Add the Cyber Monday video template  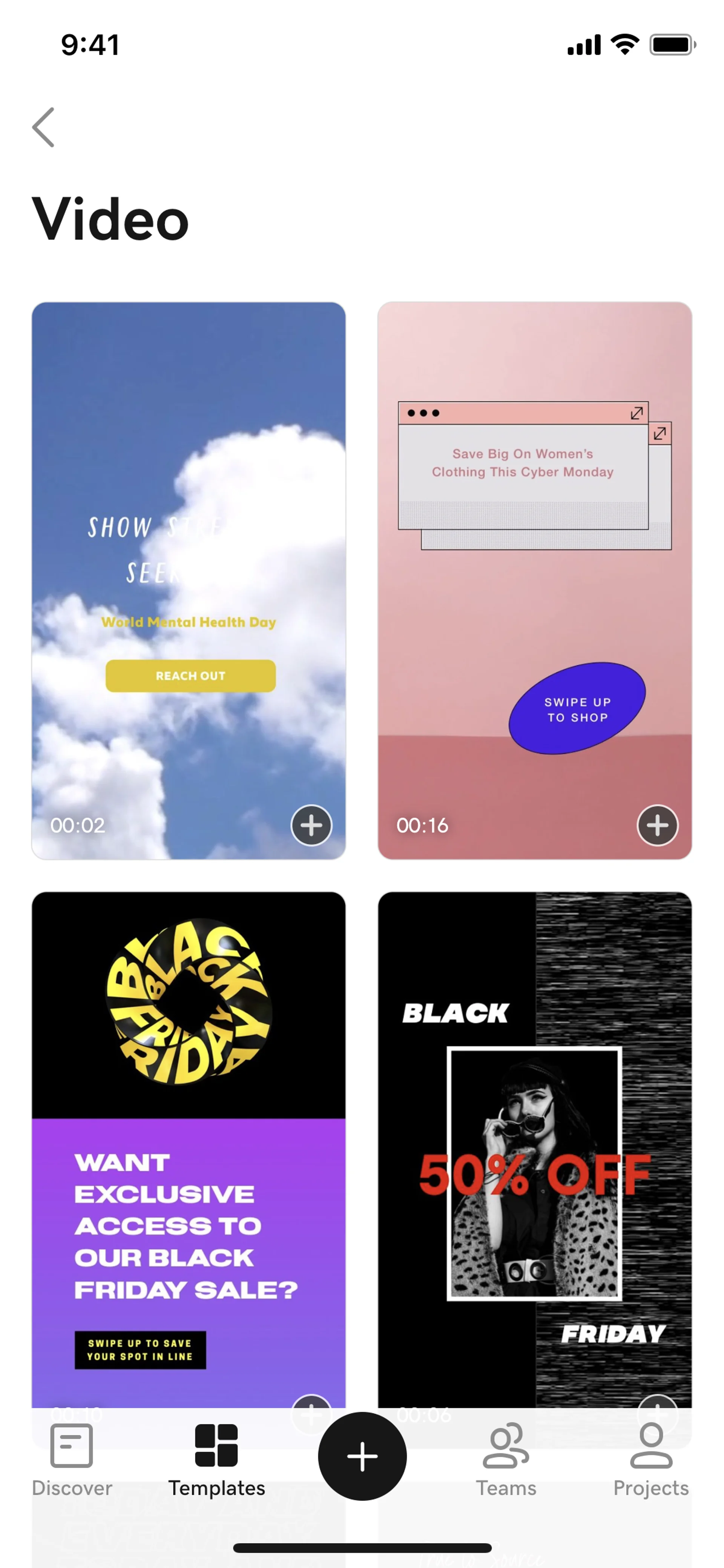click(657, 825)
